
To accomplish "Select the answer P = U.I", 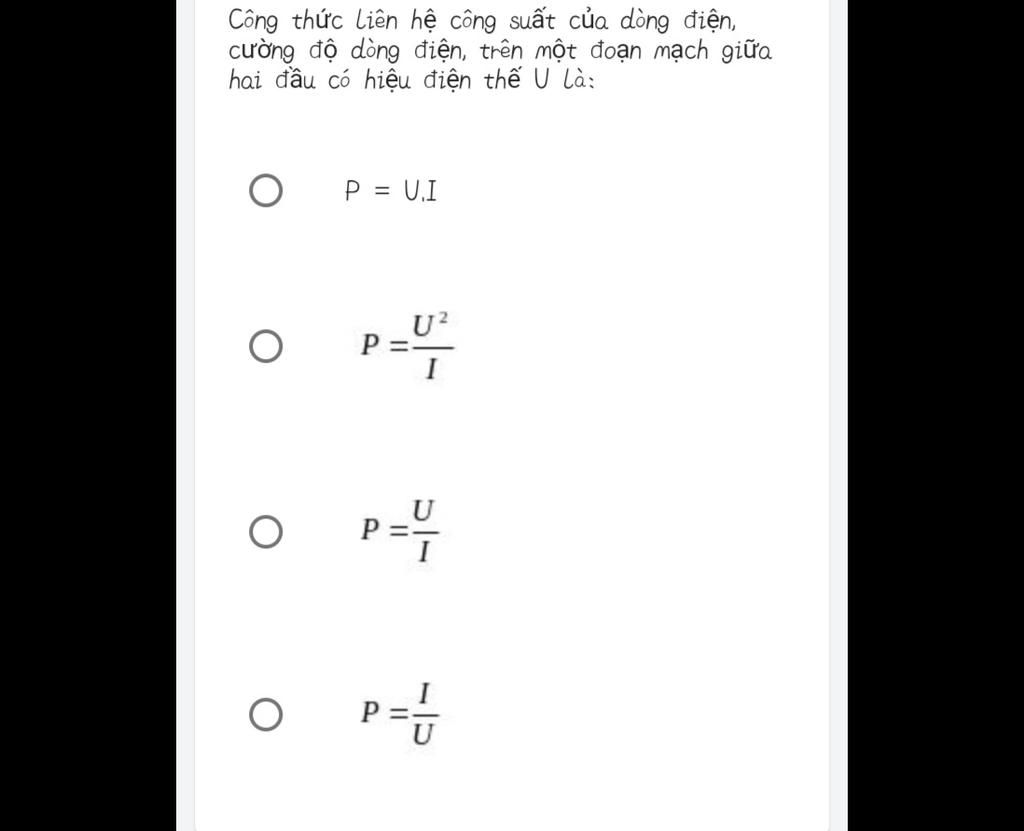I will [x=265, y=190].
